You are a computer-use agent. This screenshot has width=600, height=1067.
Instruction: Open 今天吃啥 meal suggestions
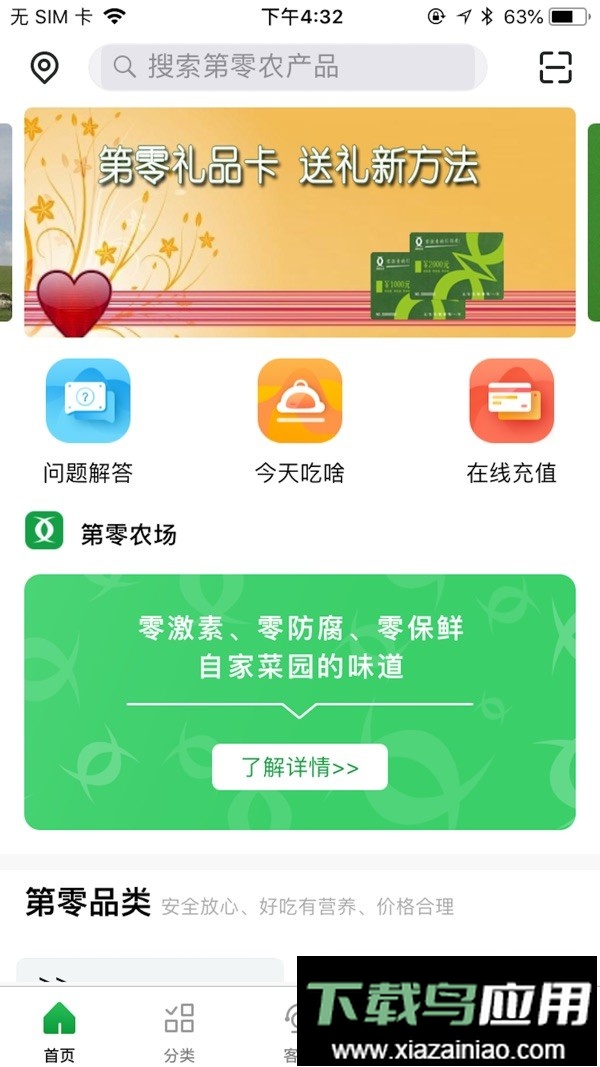point(299,420)
